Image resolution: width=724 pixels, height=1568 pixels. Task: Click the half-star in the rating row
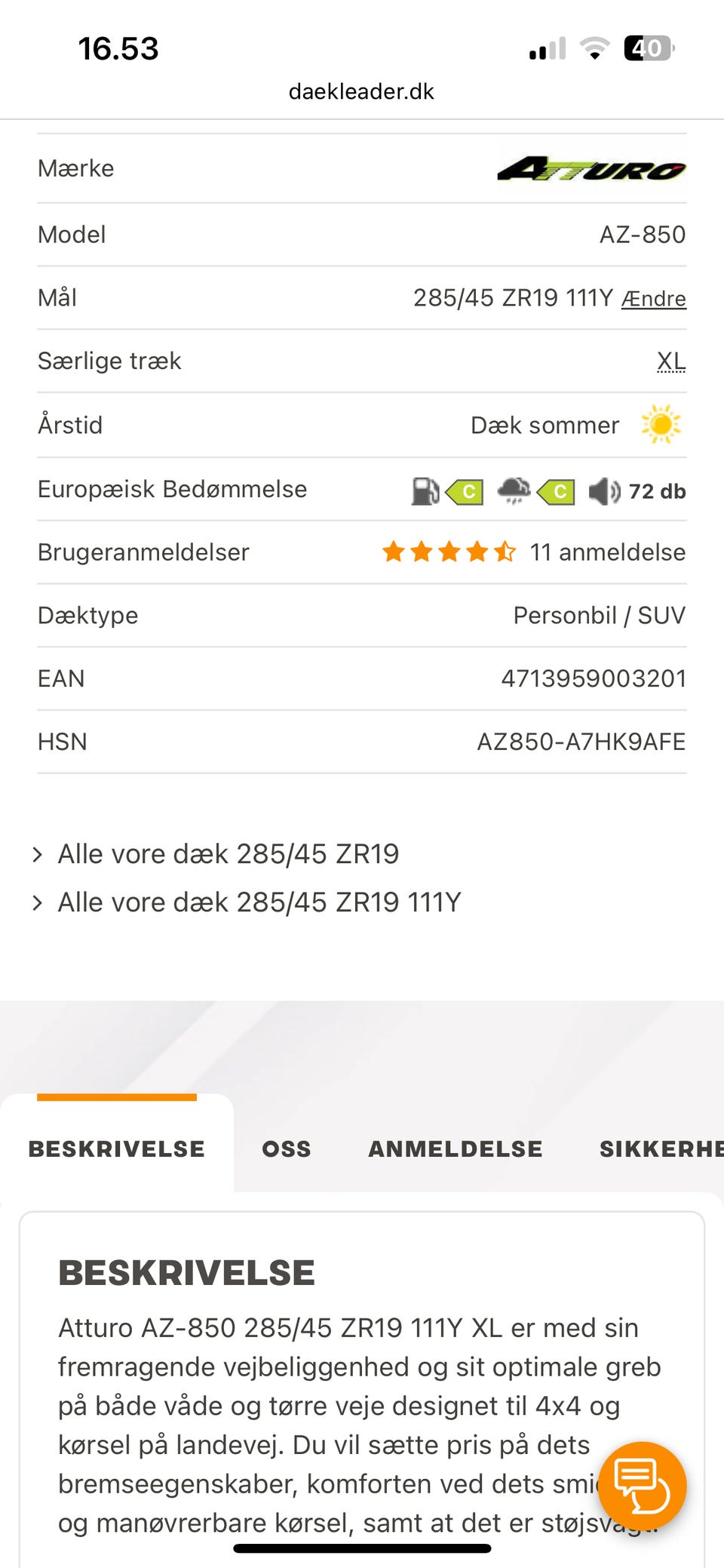pos(505,552)
